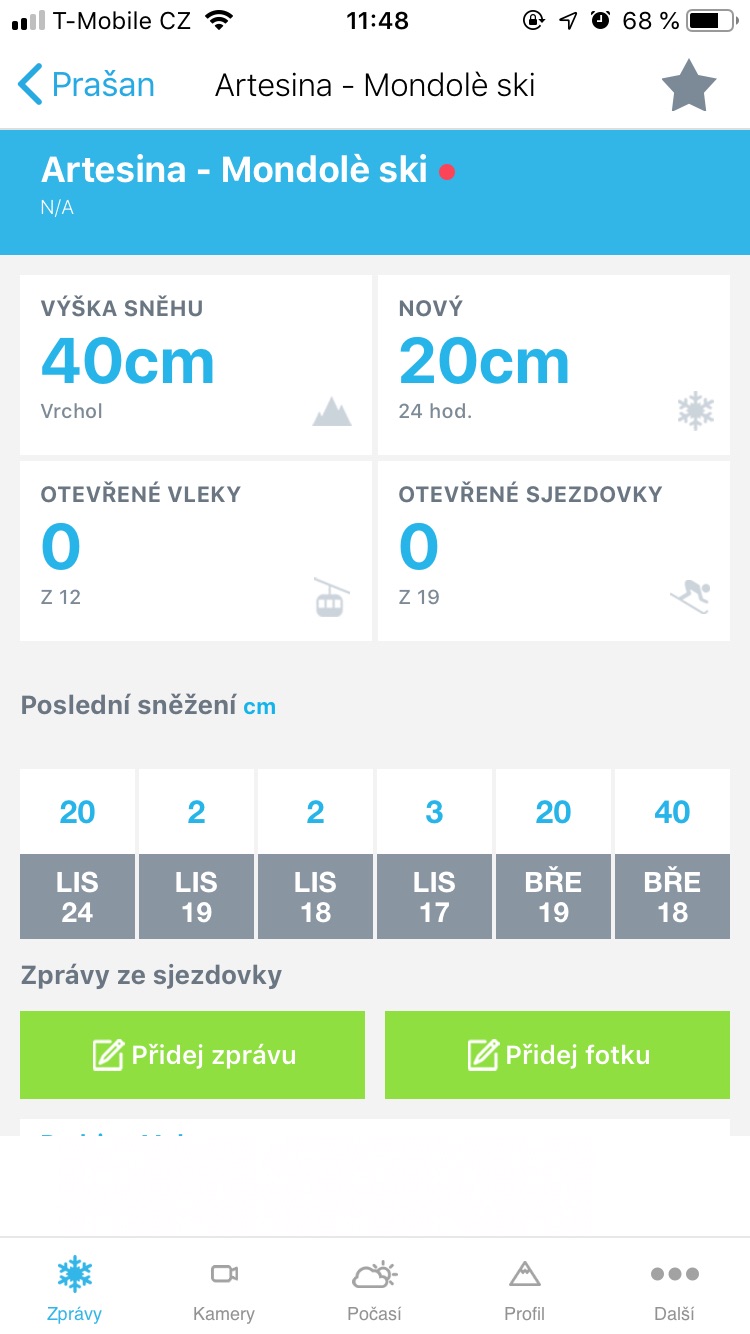Tap the Přidej fotku button

point(557,1055)
